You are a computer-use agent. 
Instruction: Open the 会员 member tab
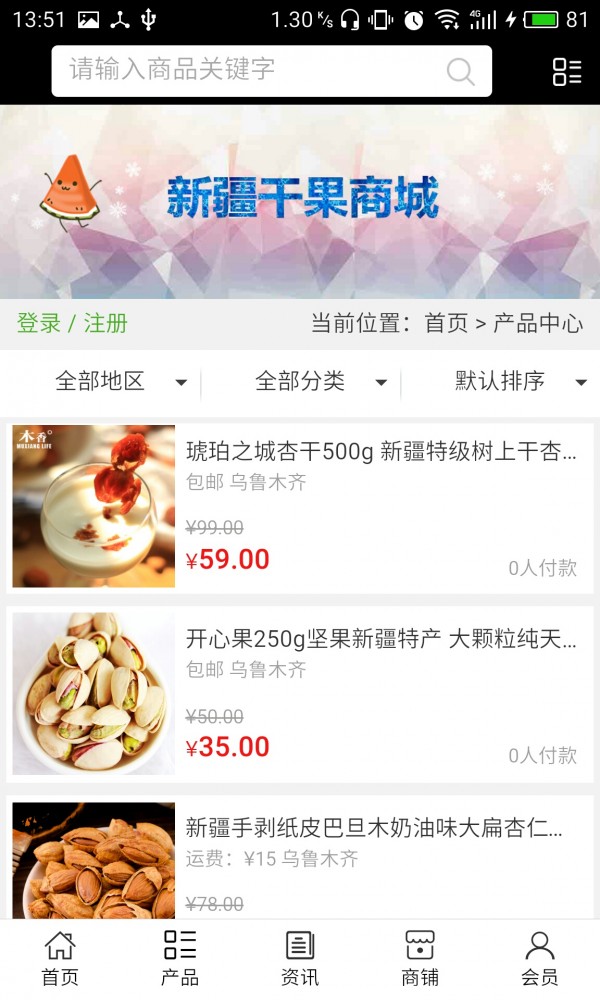tap(540, 958)
